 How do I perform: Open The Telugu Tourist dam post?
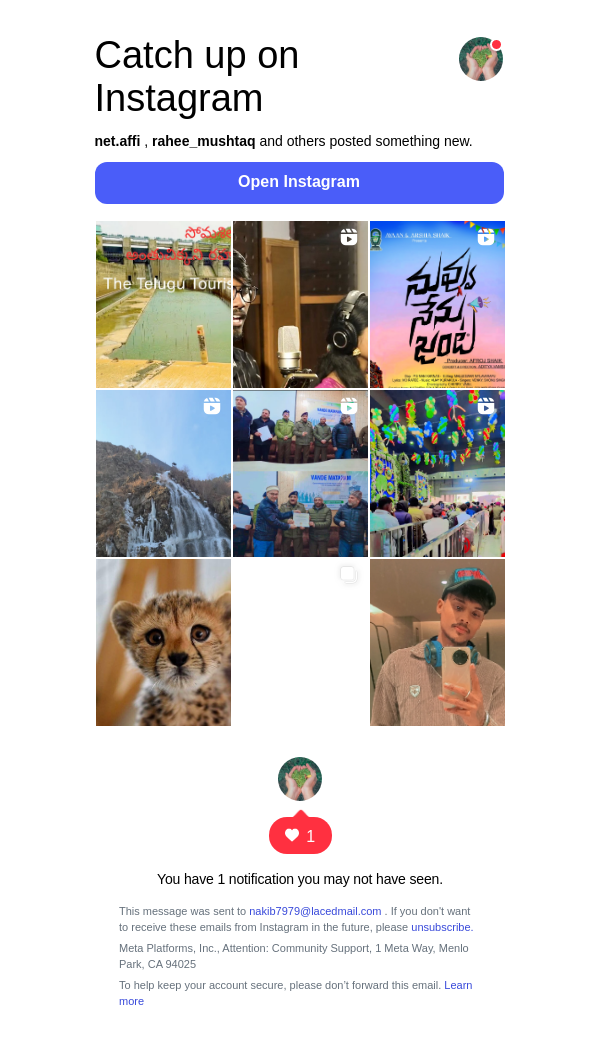coord(163,304)
